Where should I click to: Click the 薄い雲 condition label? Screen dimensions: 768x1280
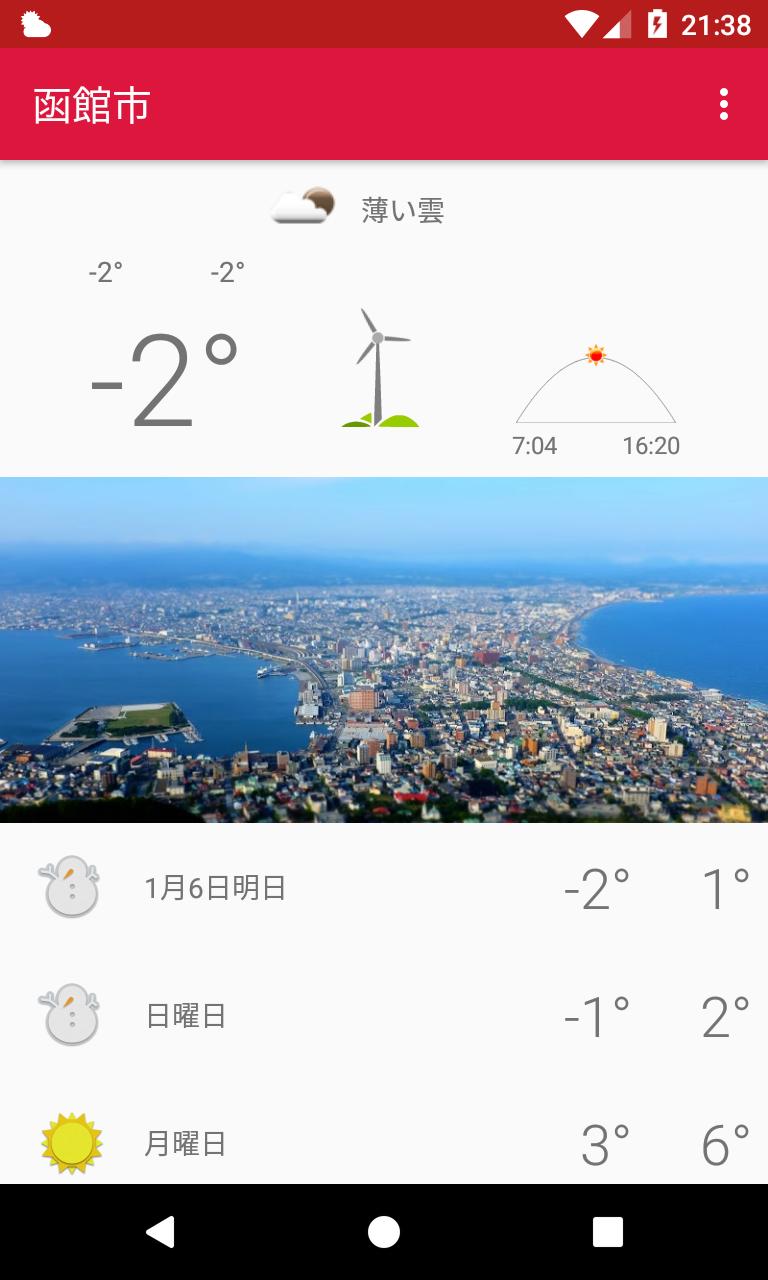point(402,210)
